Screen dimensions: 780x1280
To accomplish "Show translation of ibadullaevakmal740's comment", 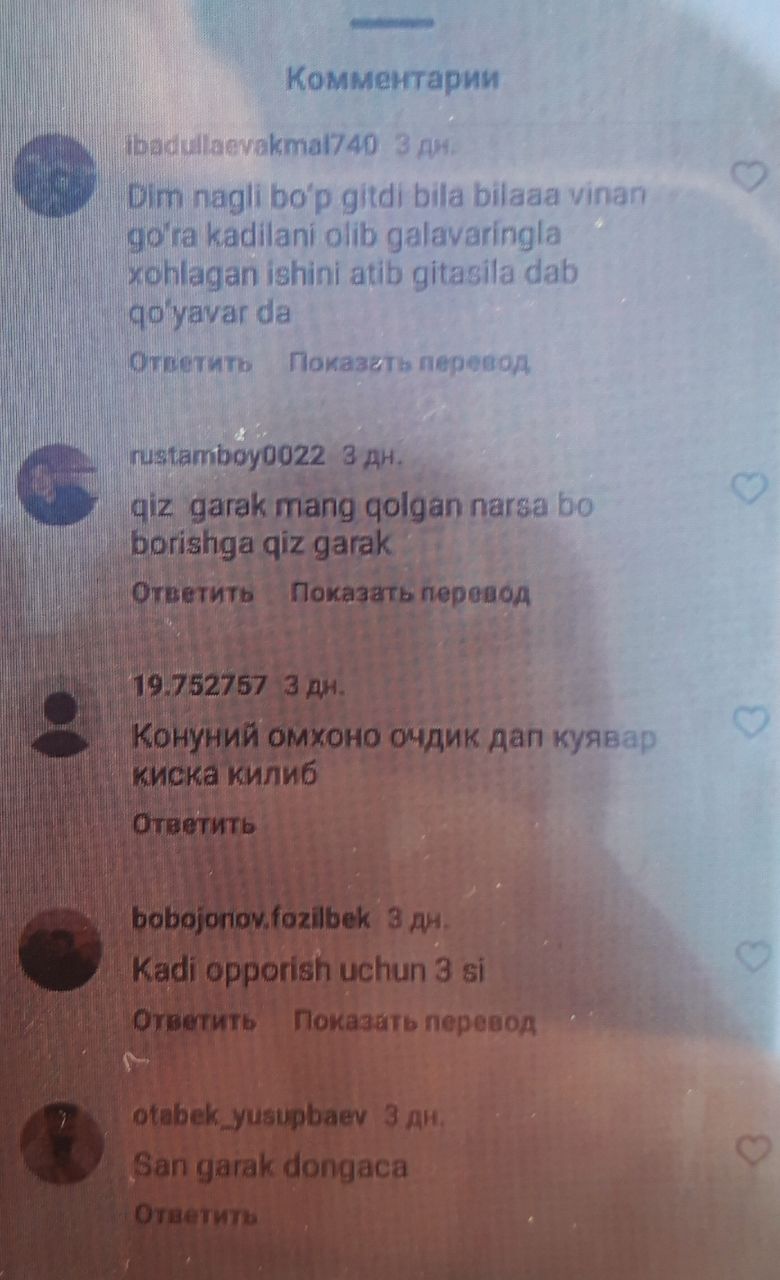I will click(x=408, y=362).
